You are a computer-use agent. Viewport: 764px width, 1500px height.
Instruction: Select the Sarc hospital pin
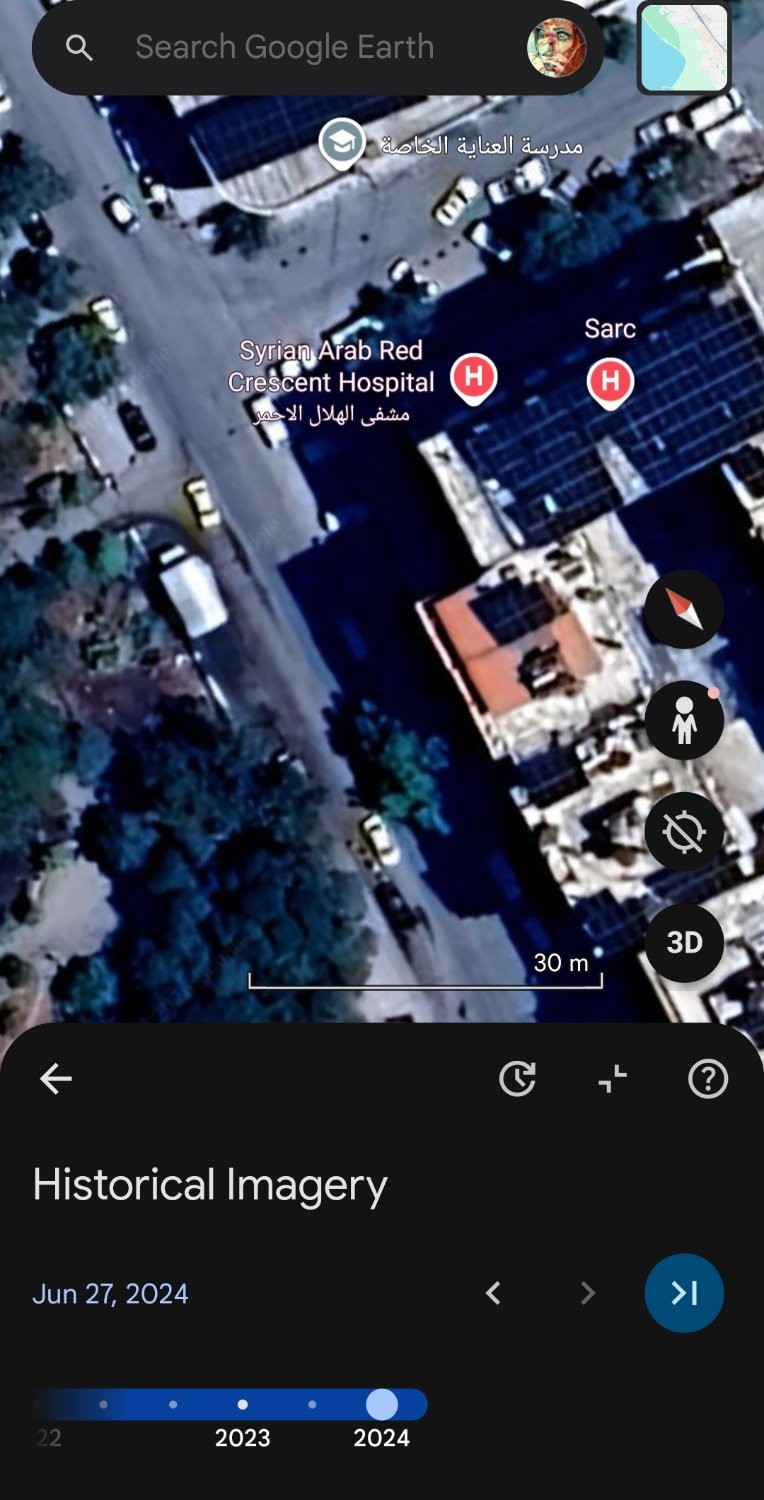point(609,382)
